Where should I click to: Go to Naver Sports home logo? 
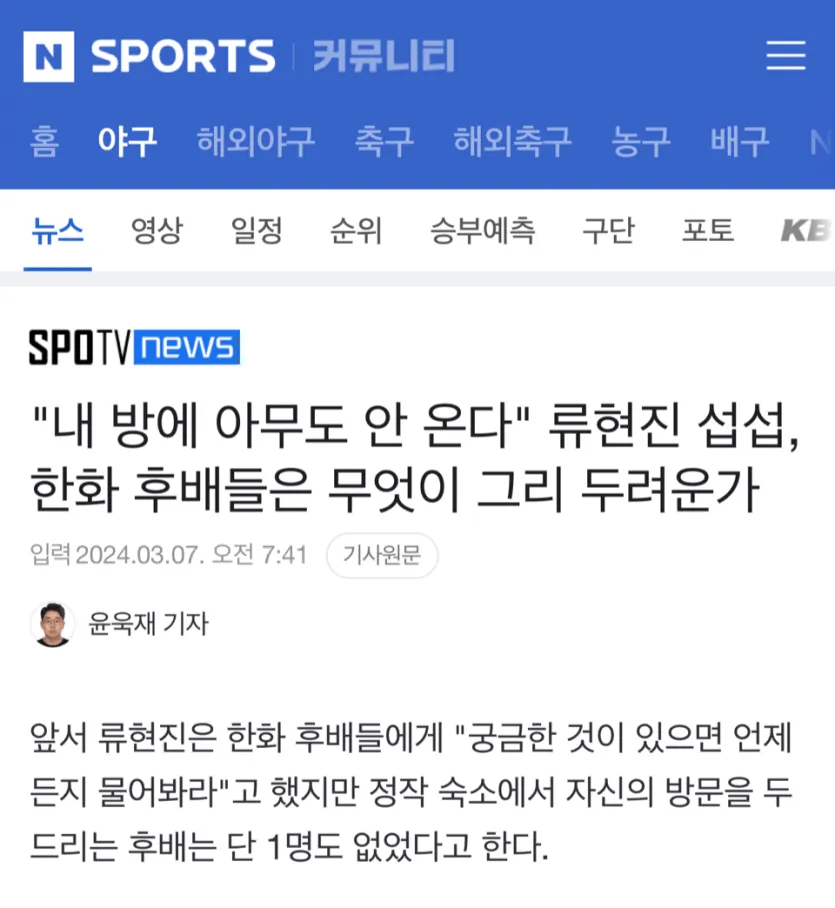pyautogui.click(x=150, y=56)
